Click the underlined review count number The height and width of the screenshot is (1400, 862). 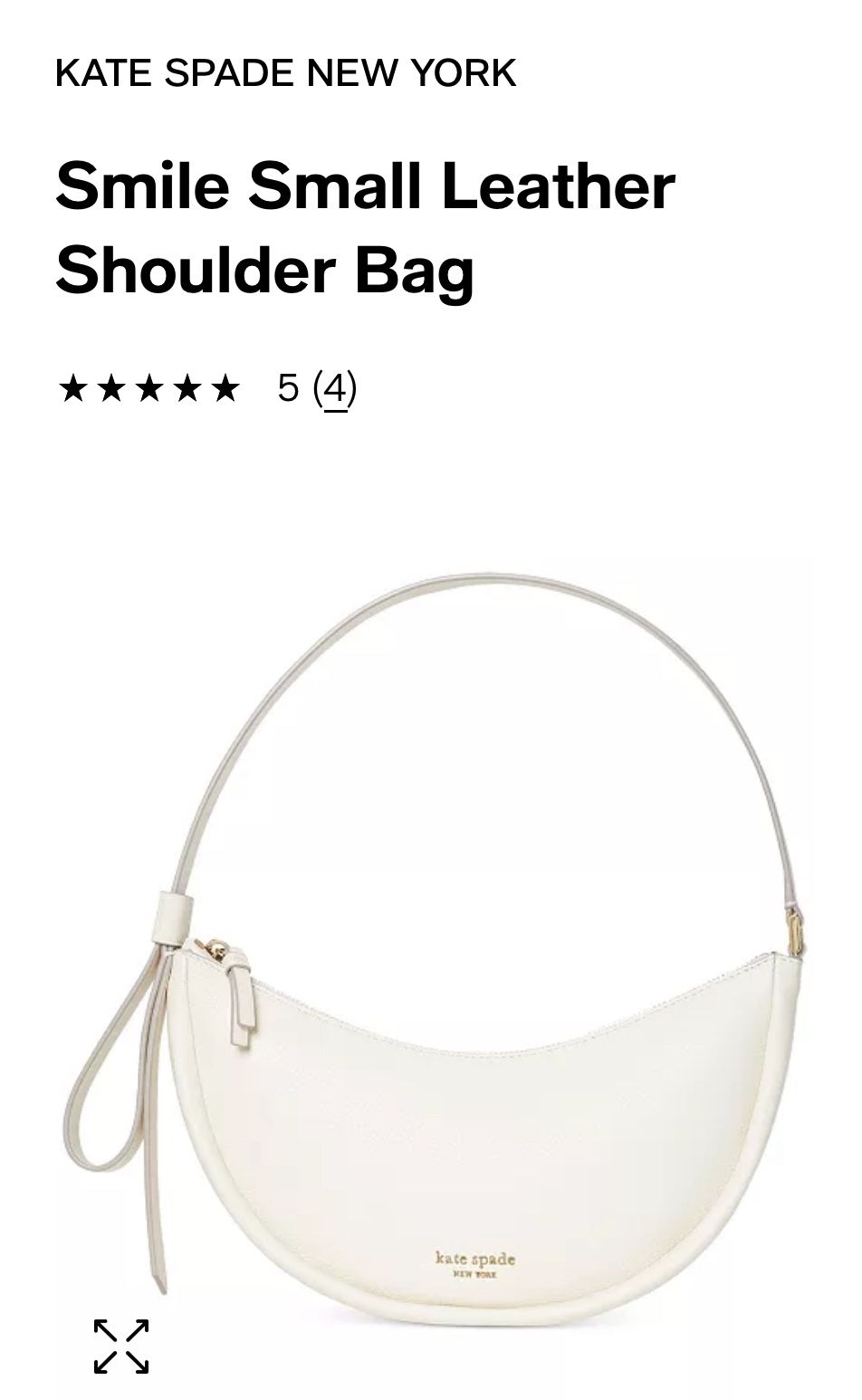[340, 390]
